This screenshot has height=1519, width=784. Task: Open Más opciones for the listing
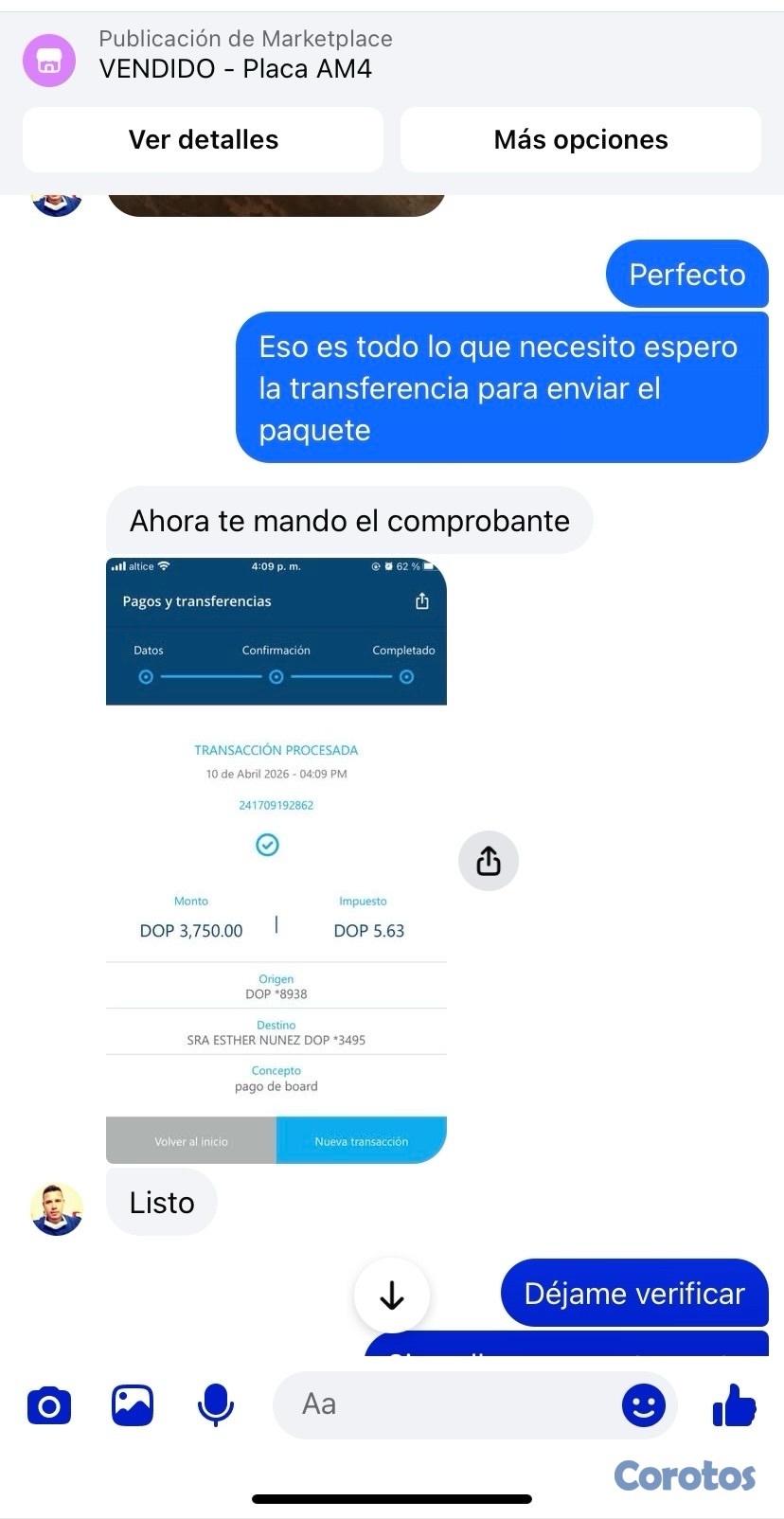pos(580,139)
